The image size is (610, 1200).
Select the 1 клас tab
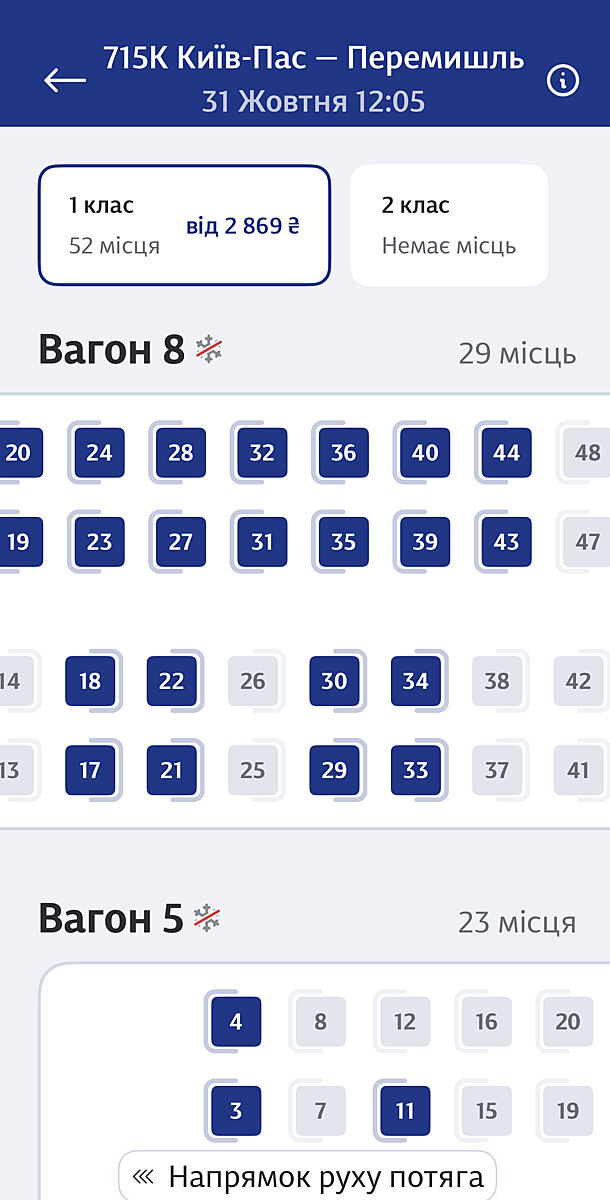(x=184, y=225)
